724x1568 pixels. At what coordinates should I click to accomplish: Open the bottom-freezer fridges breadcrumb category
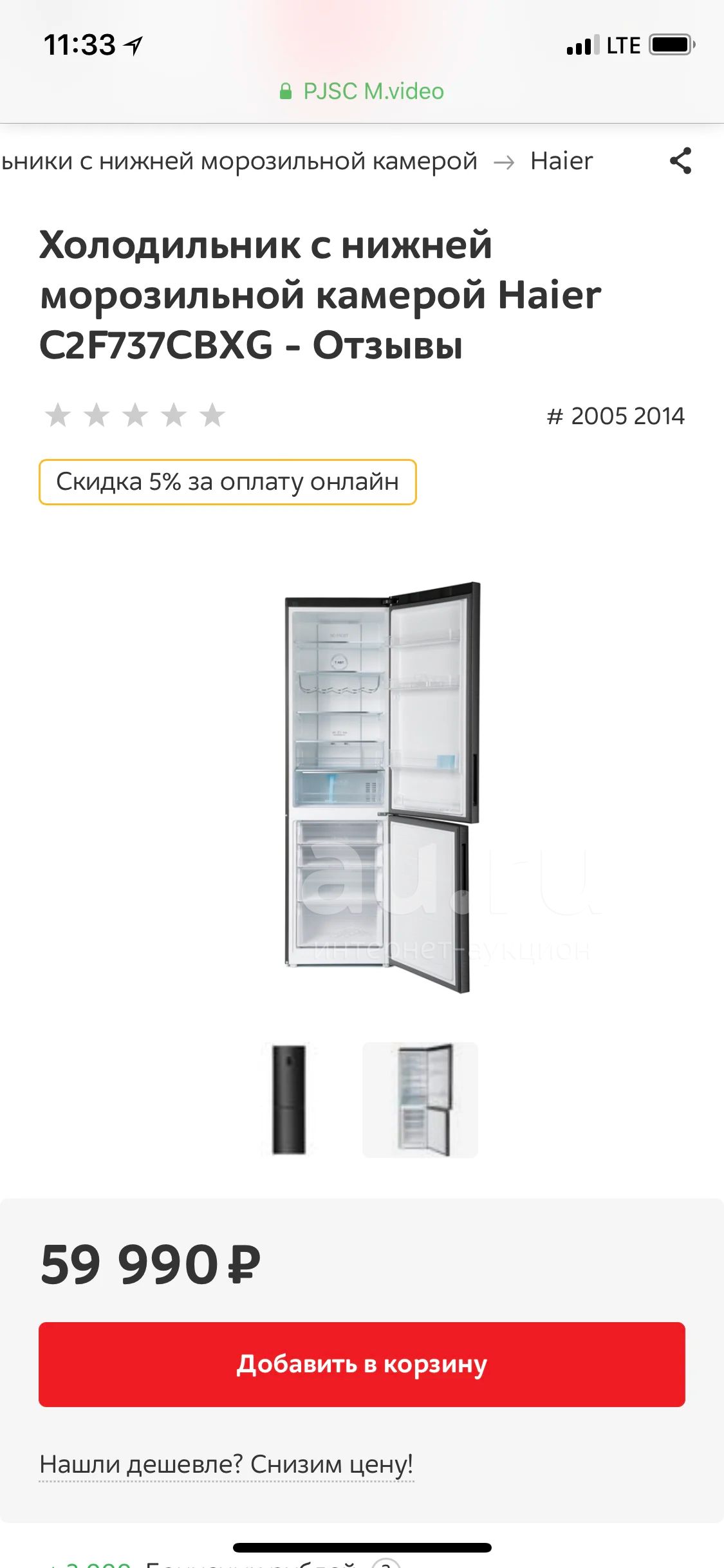[x=239, y=161]
